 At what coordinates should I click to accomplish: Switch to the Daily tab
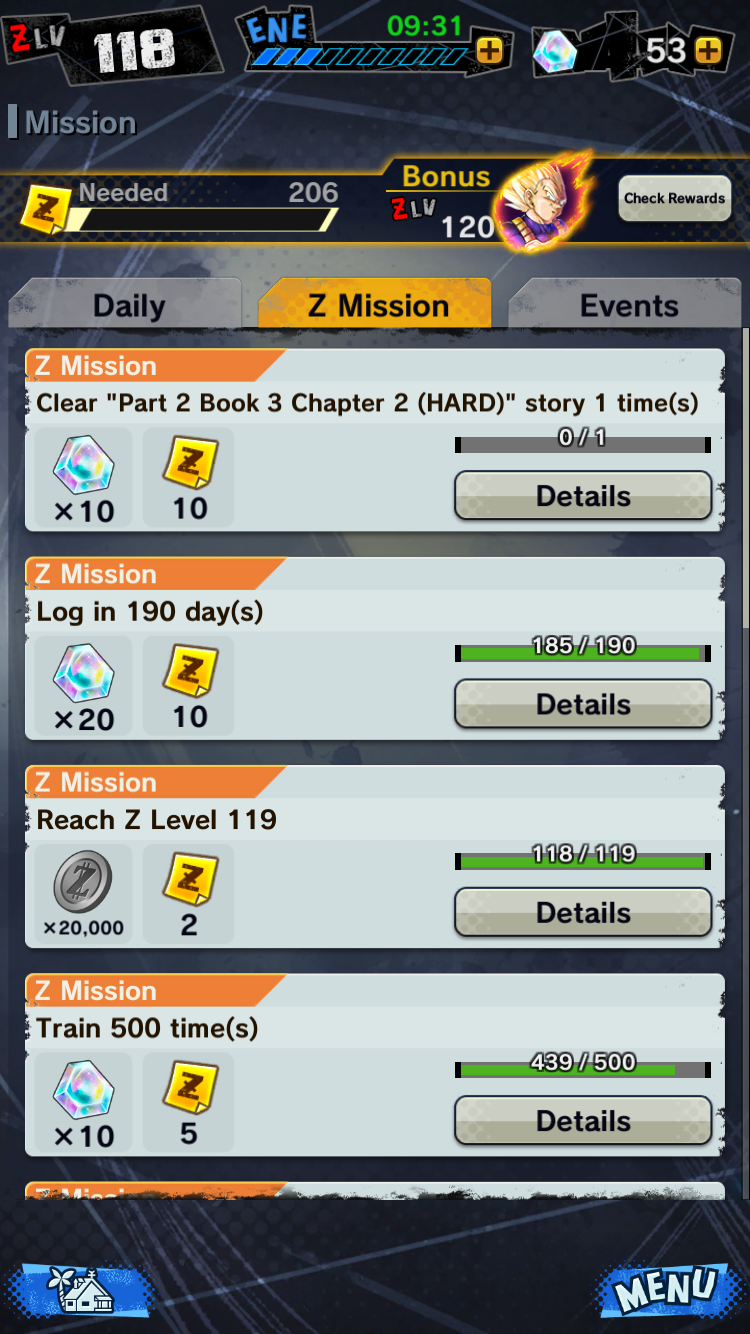(x=128, y=305)
